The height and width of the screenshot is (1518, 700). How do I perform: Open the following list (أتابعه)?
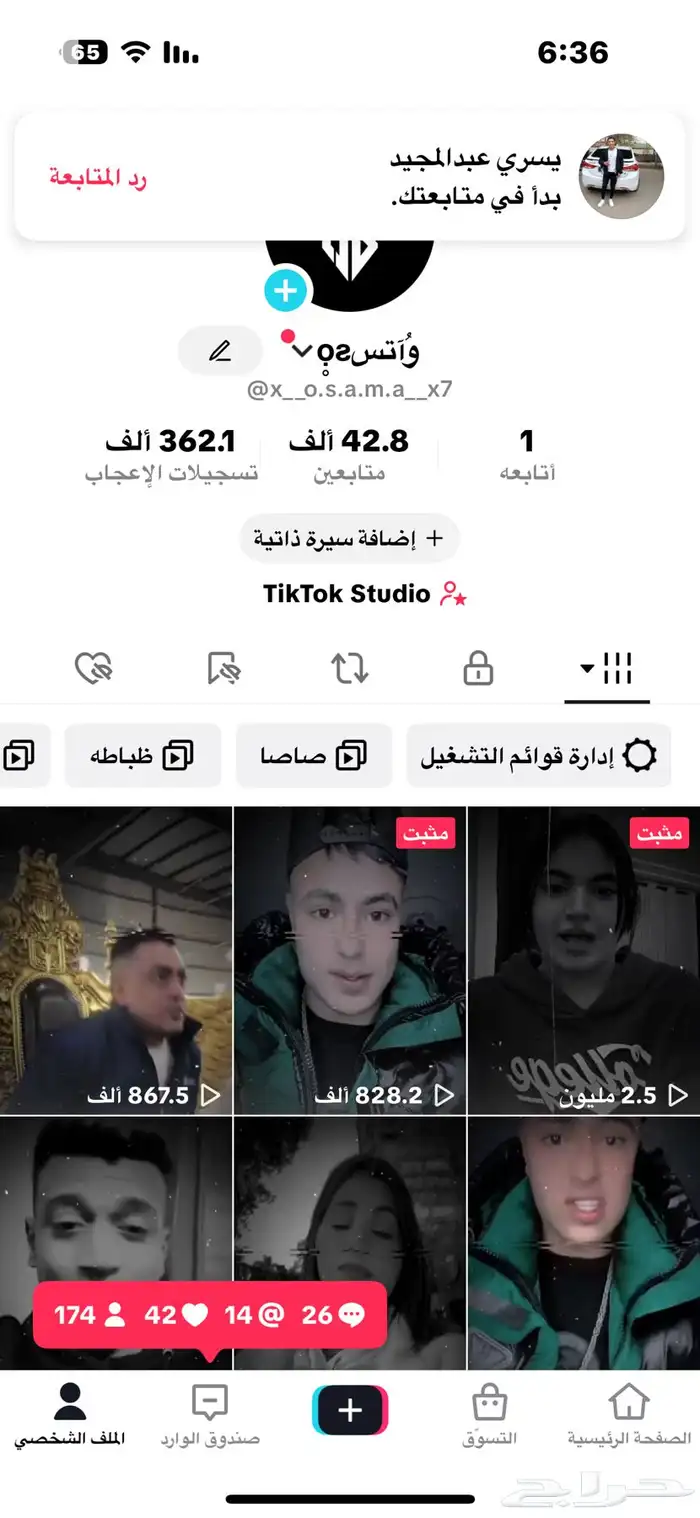[527, 455]
